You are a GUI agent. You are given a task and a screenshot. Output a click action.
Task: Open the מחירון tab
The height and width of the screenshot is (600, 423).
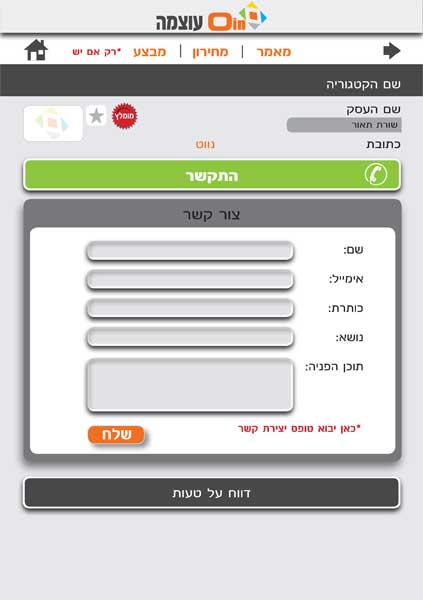(210, 52)
